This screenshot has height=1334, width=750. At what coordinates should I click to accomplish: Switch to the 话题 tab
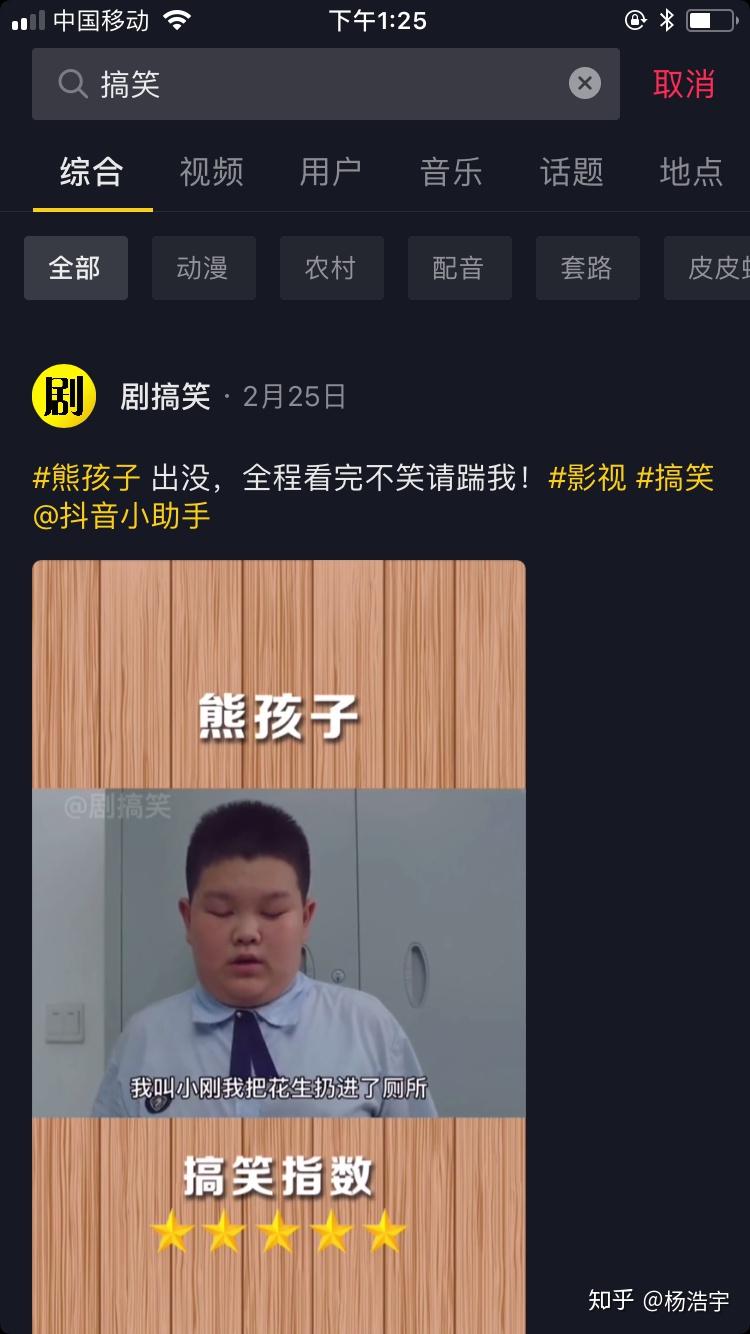coord(571,172)
